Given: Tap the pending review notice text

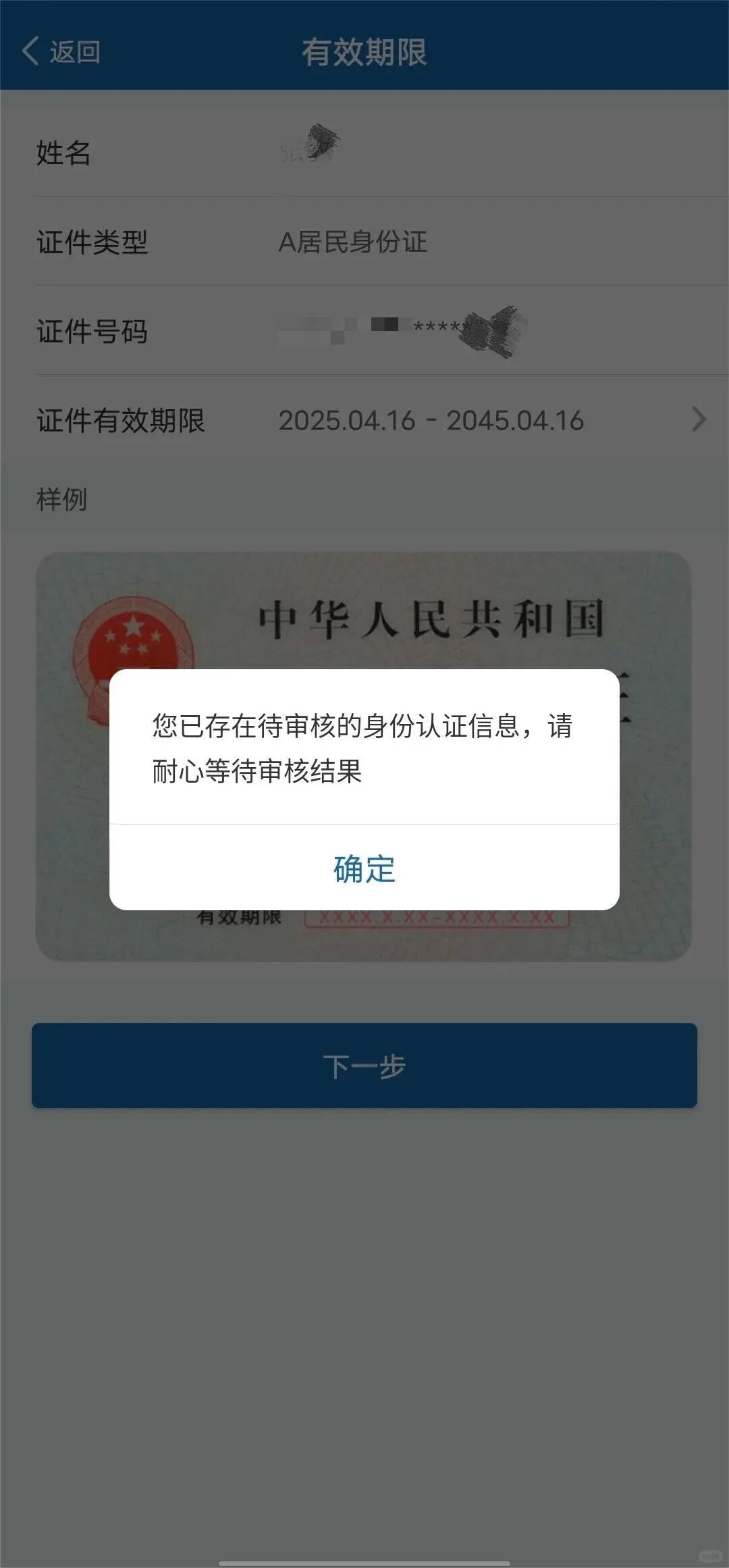Looking at the screenshot, I should point(362,750).
